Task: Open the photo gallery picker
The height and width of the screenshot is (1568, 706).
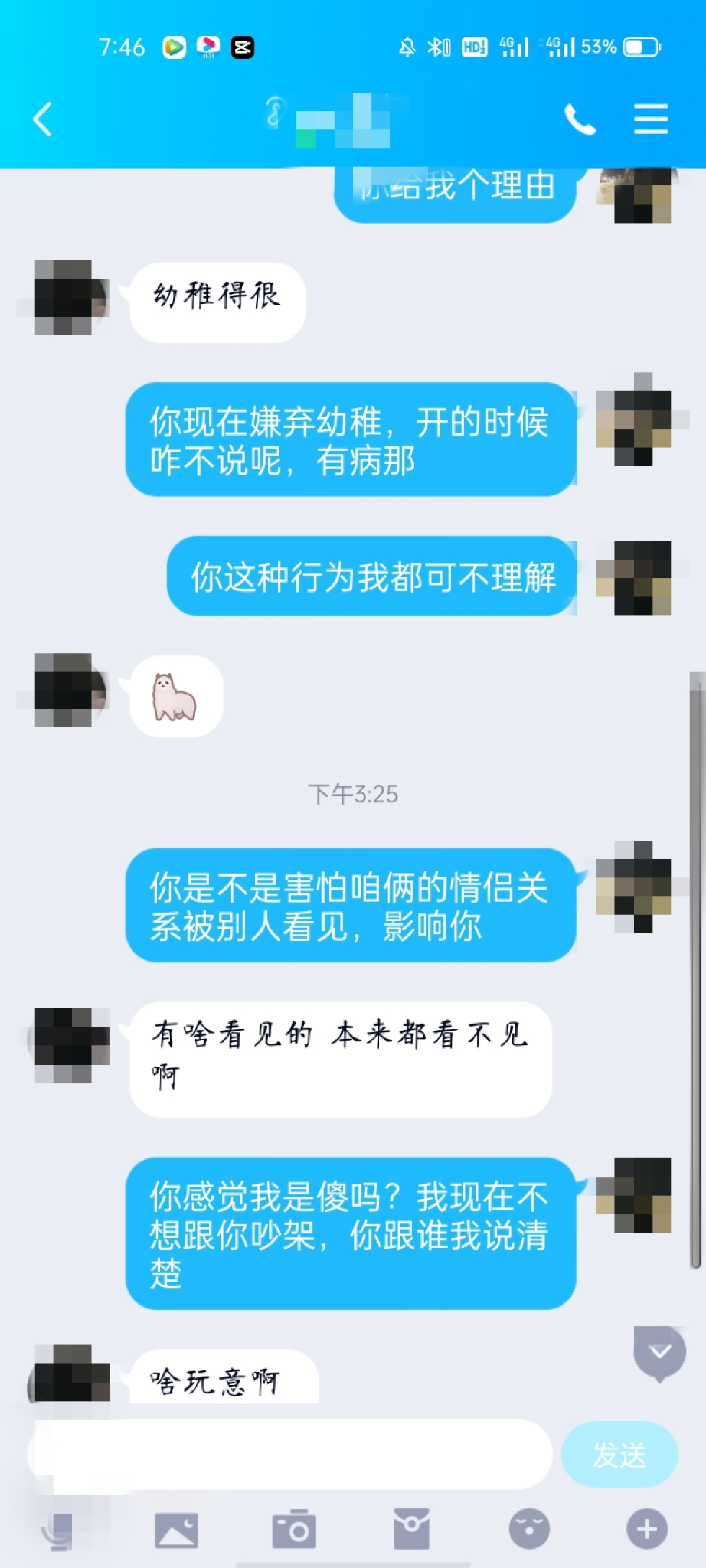Action: click(x=176, y=1530)
